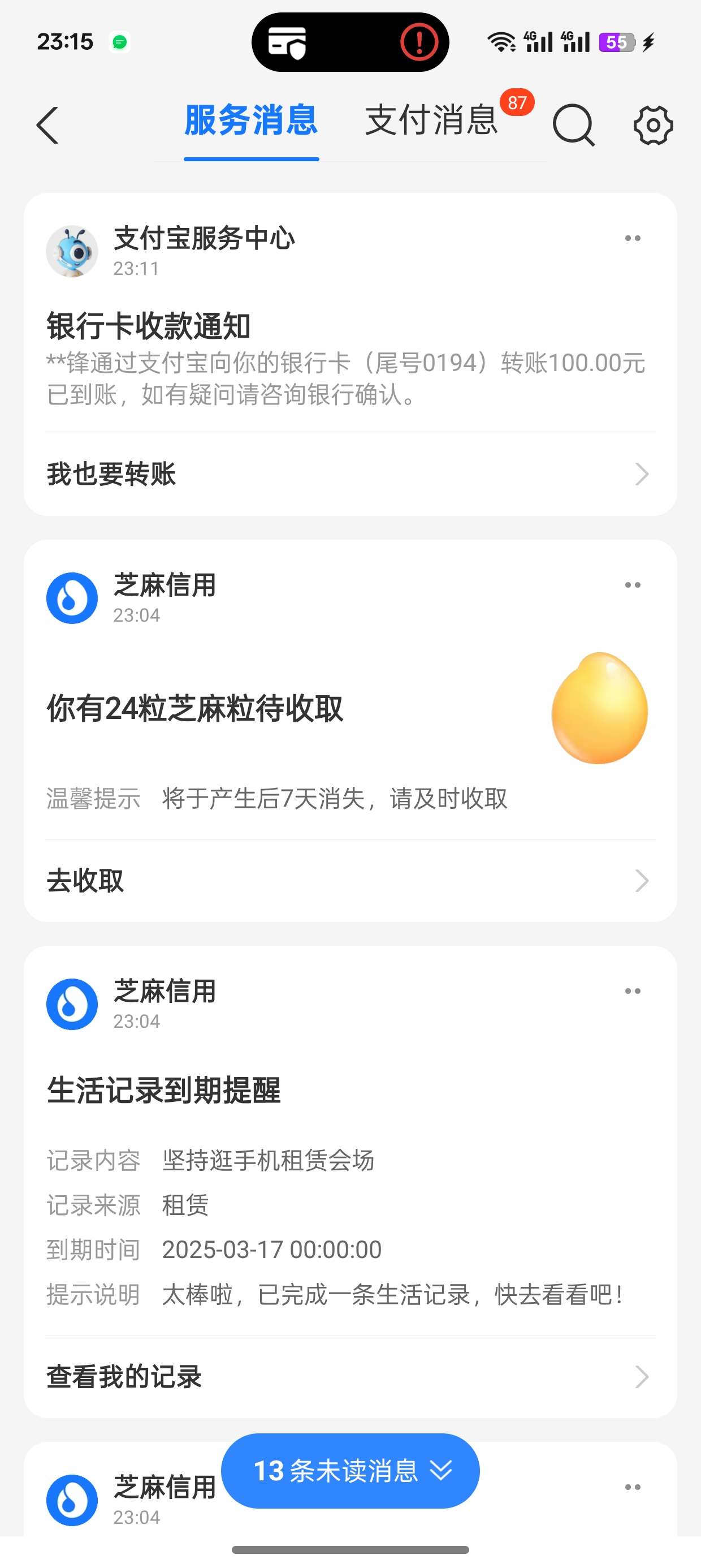Open the 芝麻信用 icon beside 生活记录到期提醒
The image size is (701, 1568).
point(71,1005)
